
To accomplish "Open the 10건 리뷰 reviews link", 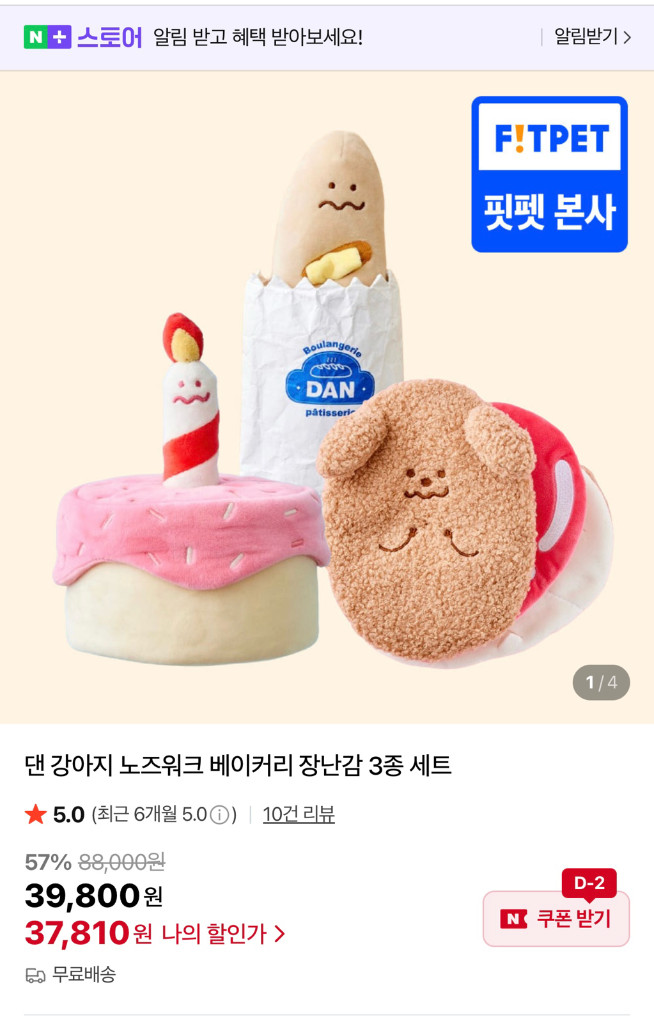I will click(x=298, y=814).
